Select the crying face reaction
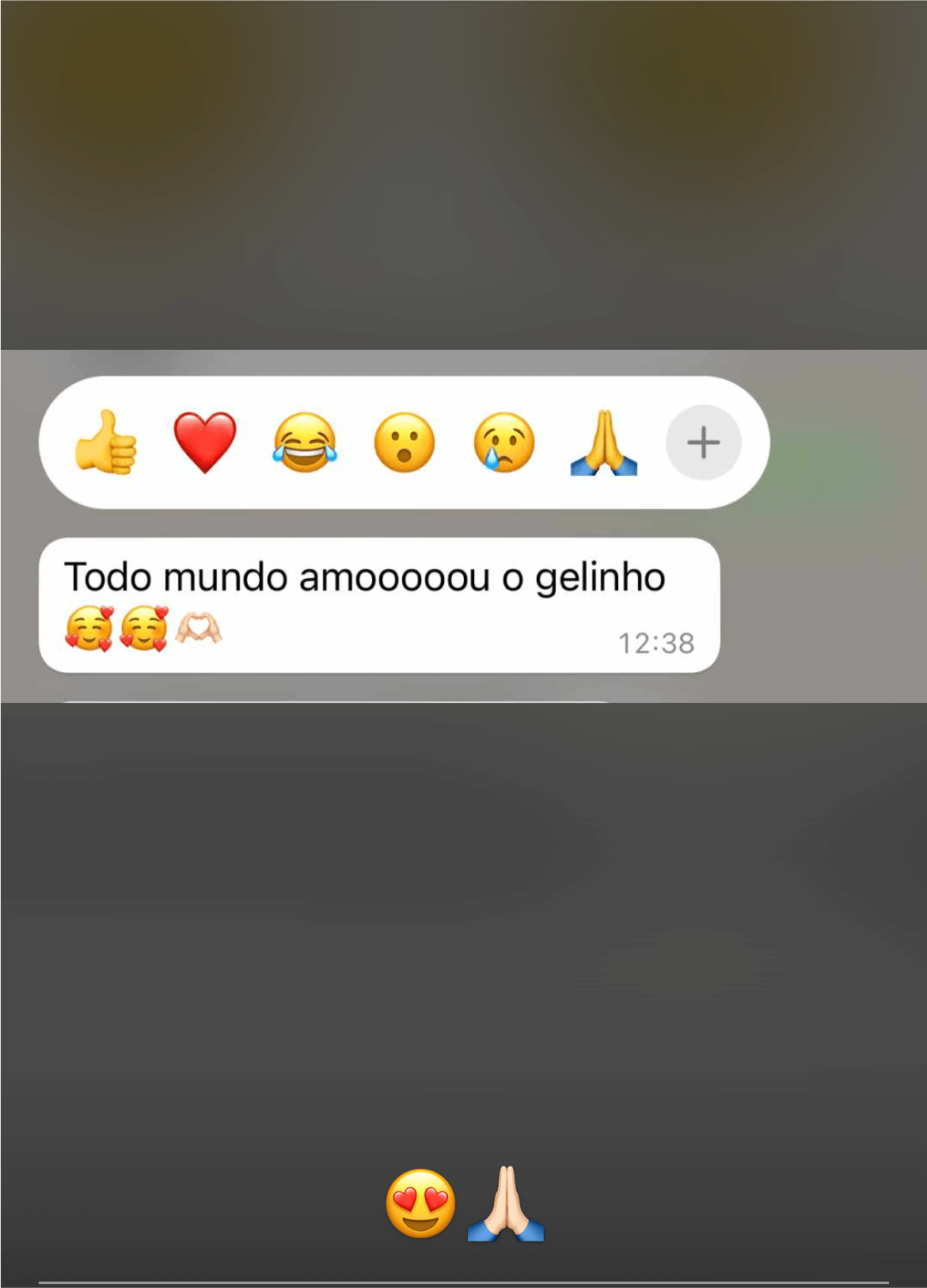 (x=503, y=443)
